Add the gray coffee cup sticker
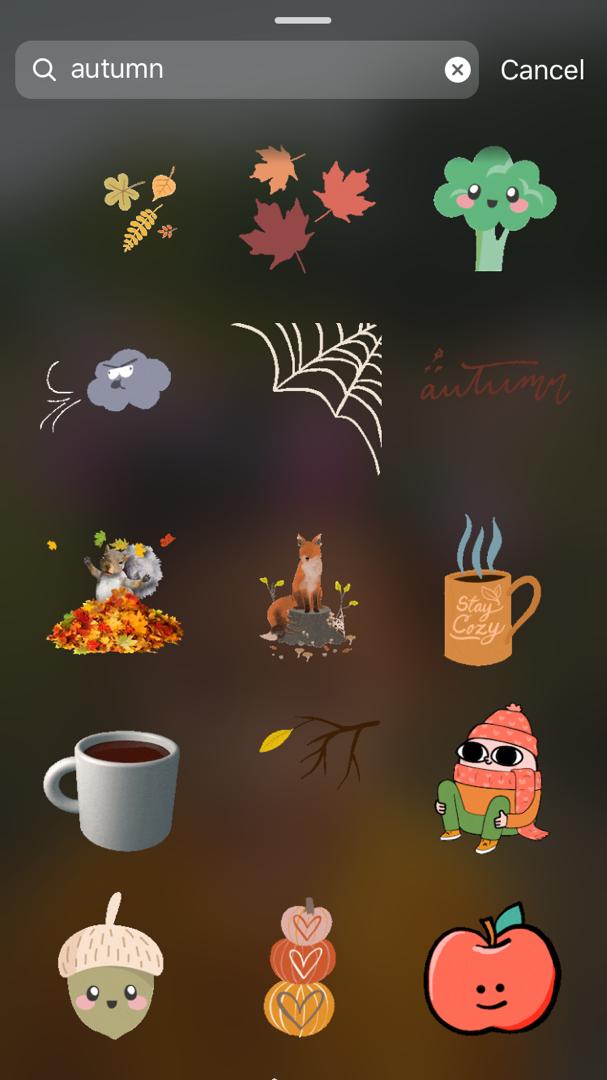Screen dimensions: 607x1080 click(x=110, y=790)
